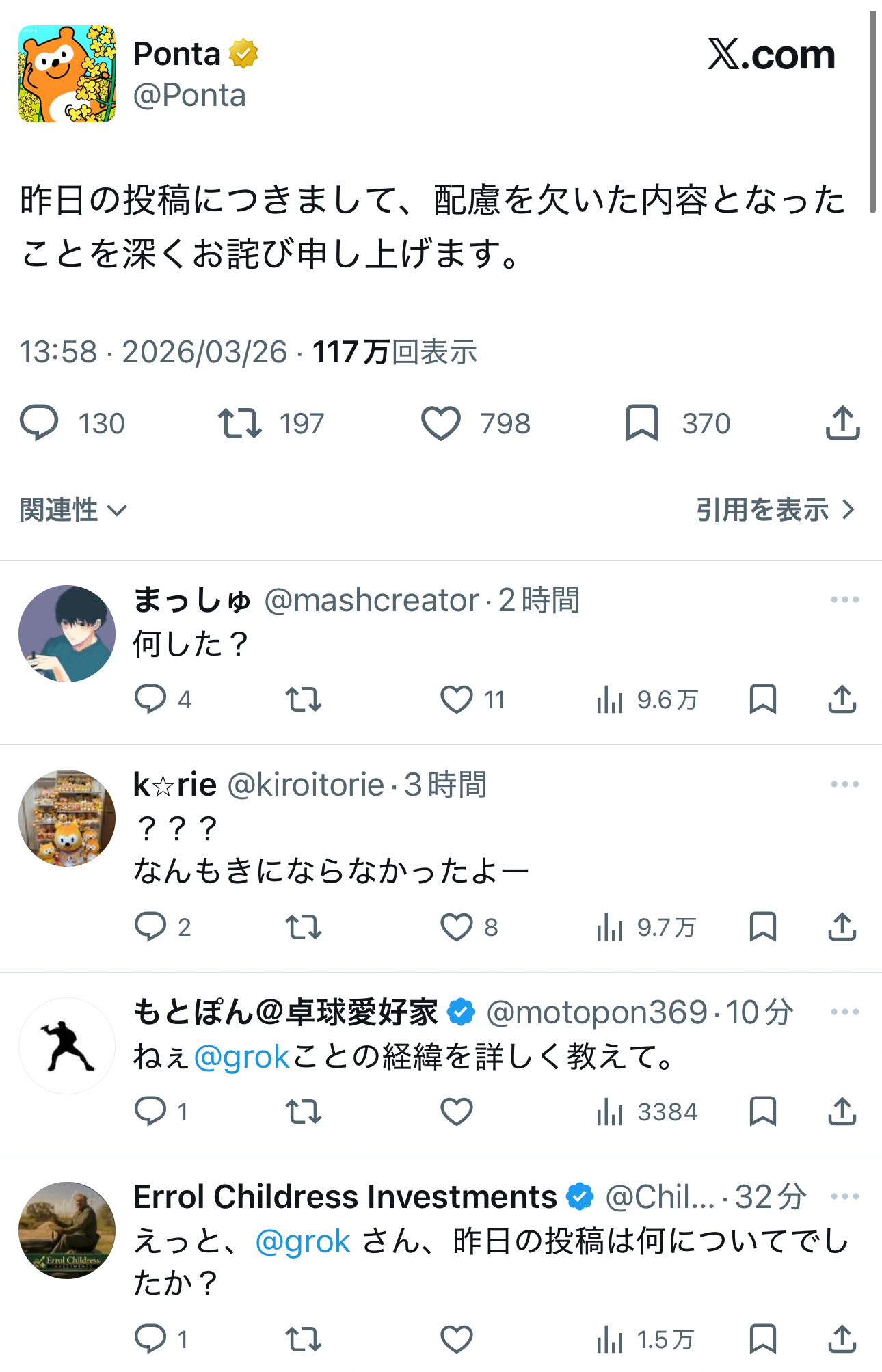Open k☆rie's profile avatar
The image size is (882, 1372).
point(66,818)
